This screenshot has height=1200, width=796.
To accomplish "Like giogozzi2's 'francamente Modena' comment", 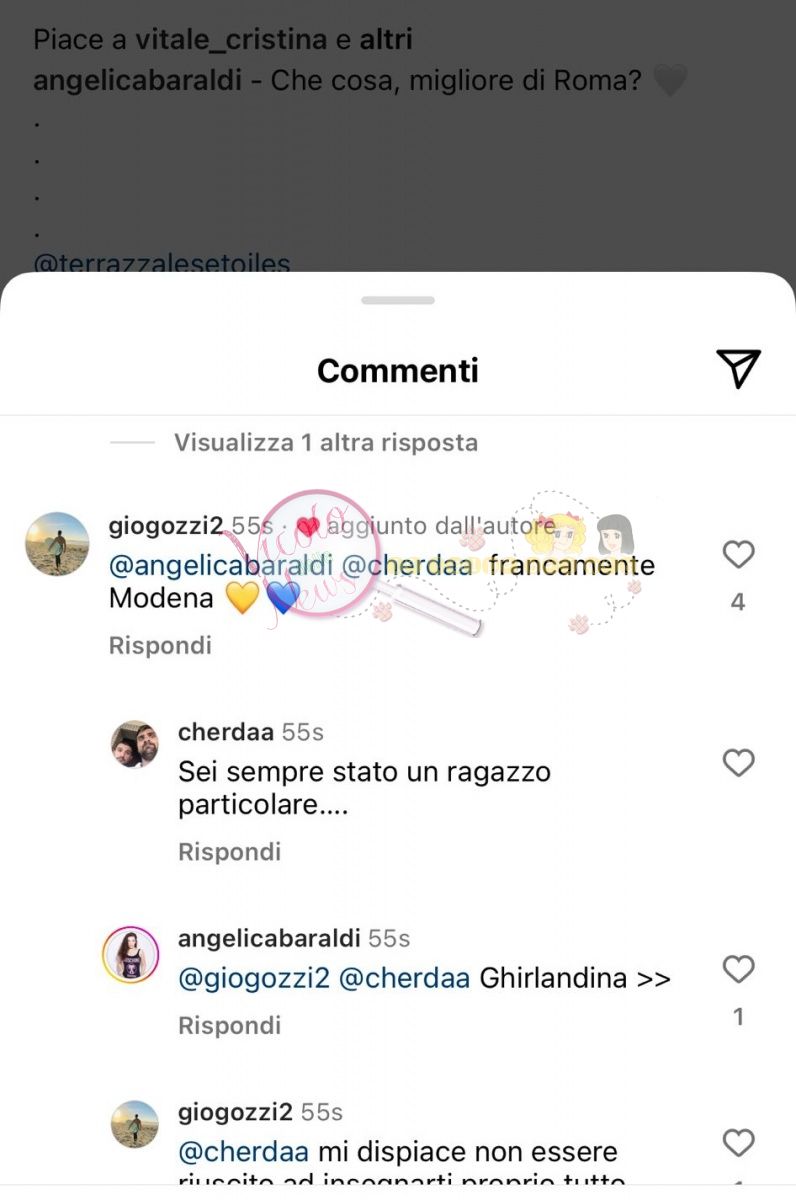I will 738,554.
